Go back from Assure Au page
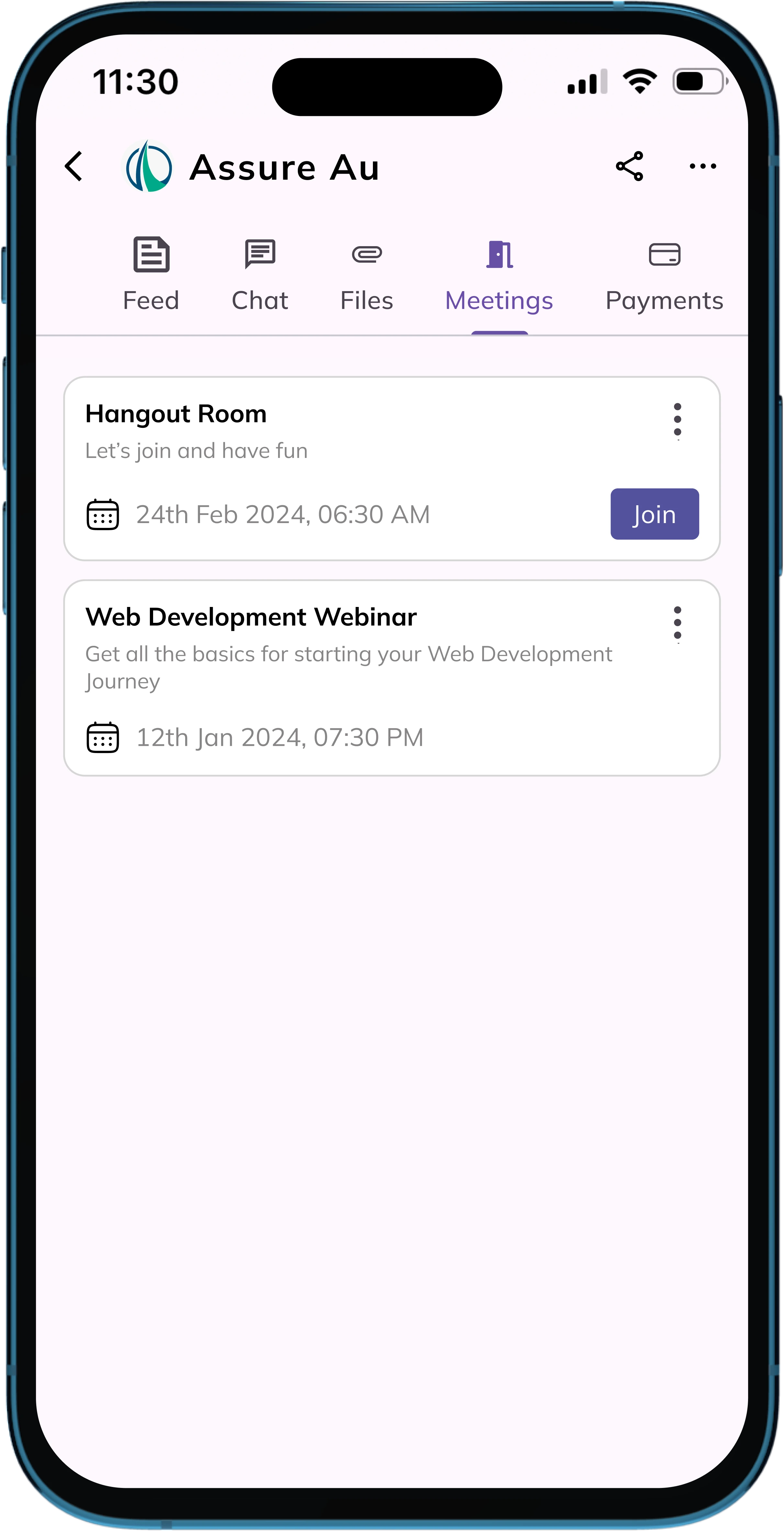 click(74, 166)
